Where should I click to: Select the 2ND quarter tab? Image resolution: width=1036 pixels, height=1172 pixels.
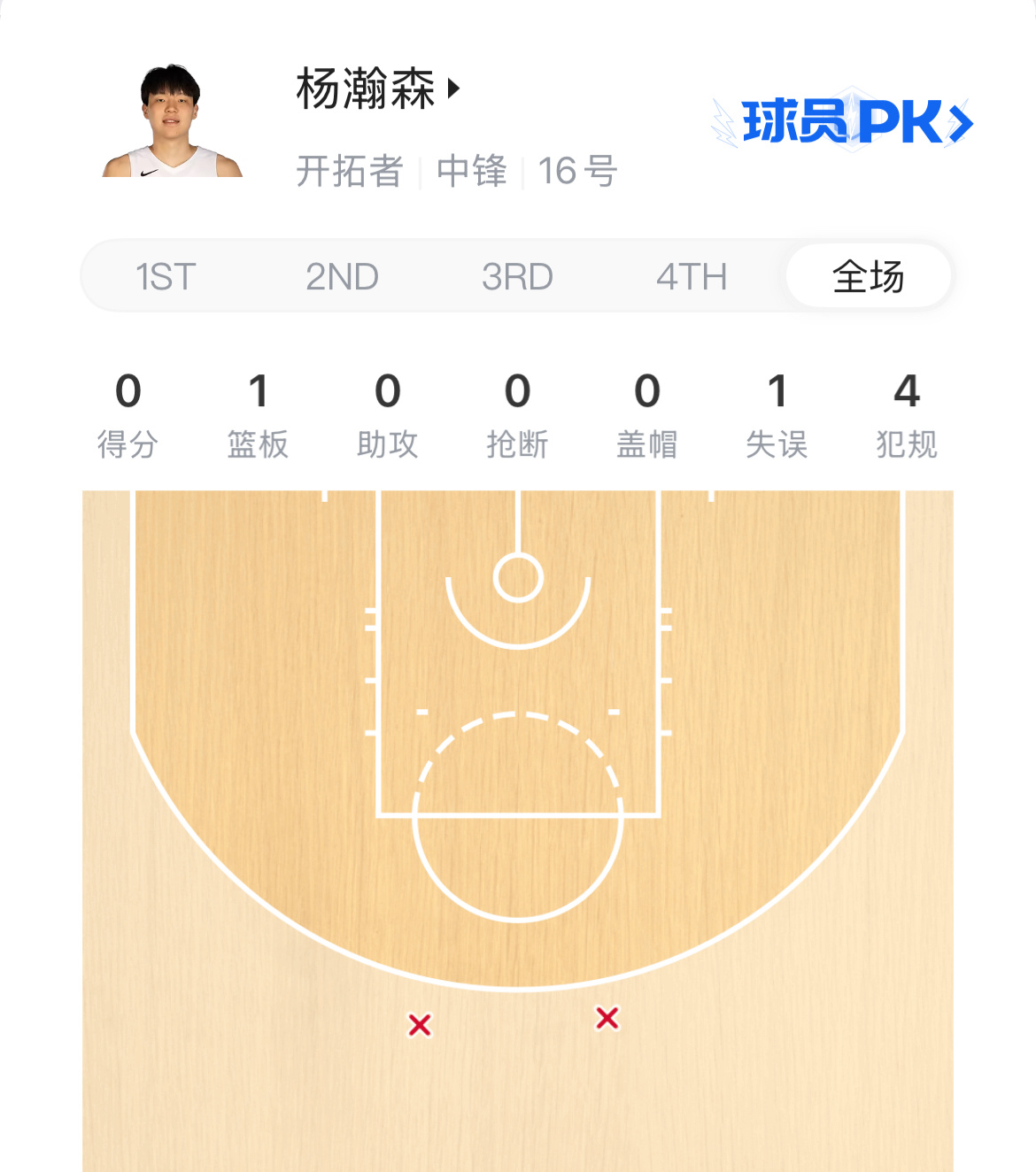pos(343,275)
